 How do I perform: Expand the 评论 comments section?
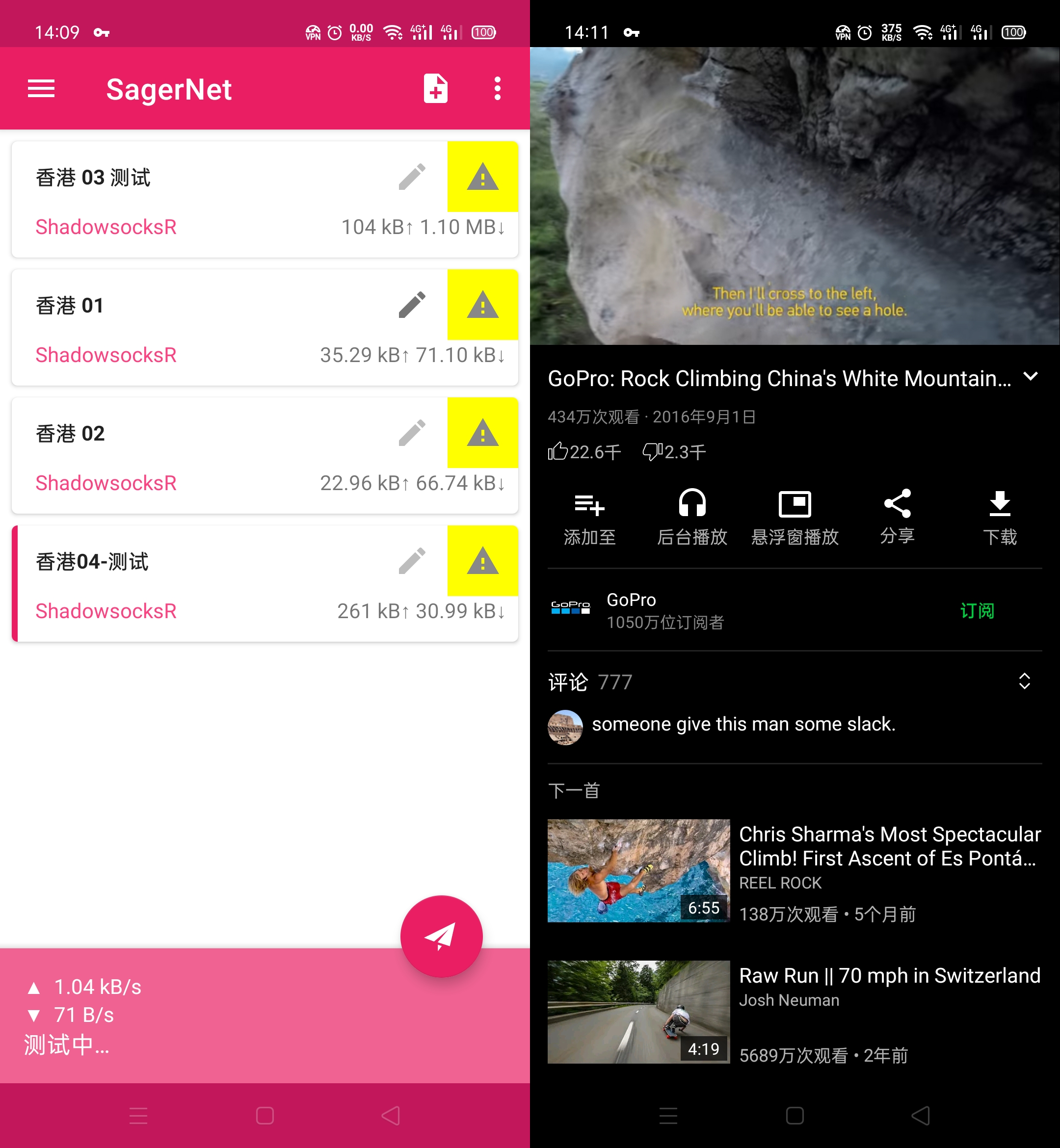[1024, 681]
